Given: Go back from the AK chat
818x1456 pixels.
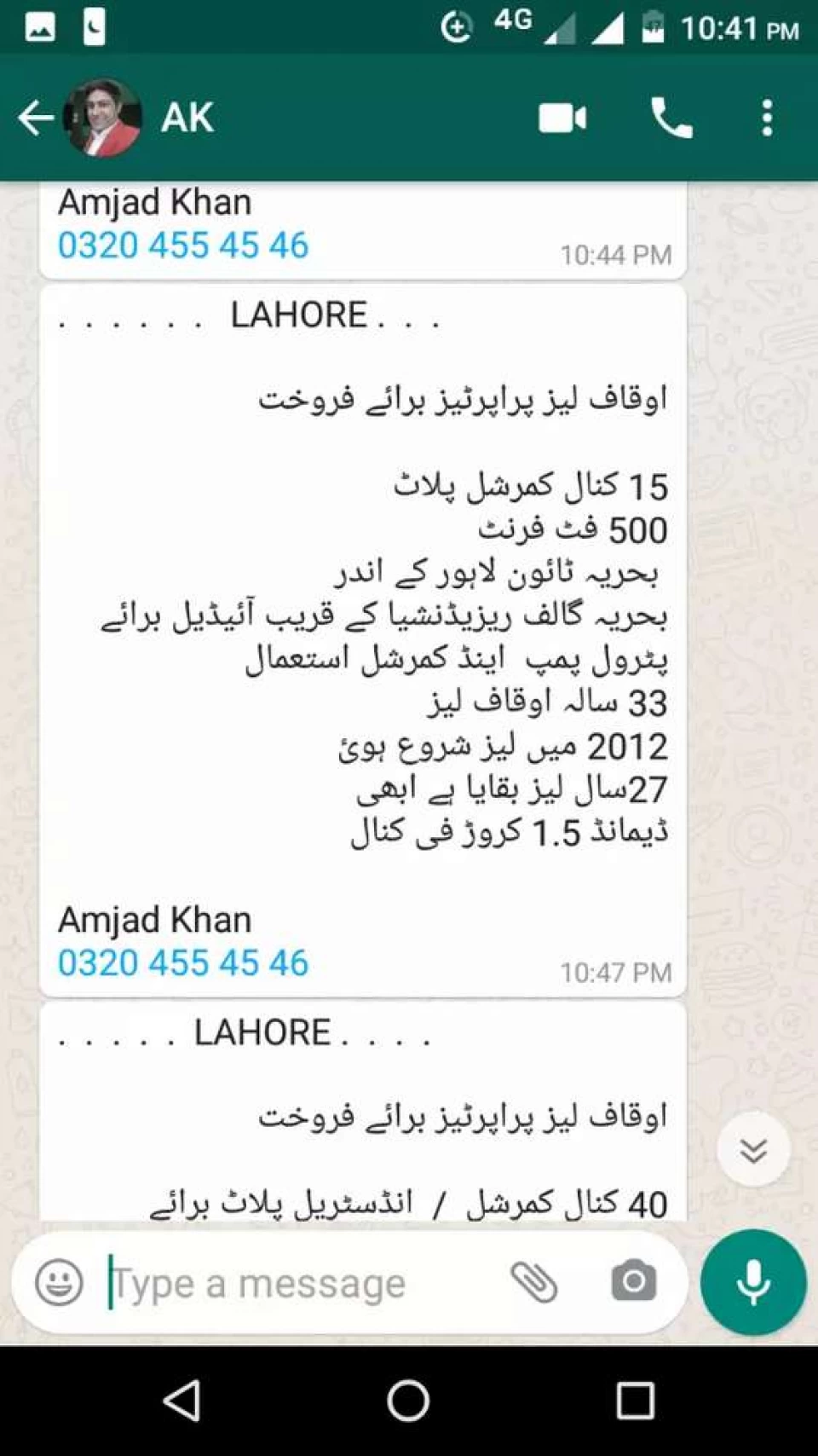Looking at the screenshot, I should click(x=36, y=118).
